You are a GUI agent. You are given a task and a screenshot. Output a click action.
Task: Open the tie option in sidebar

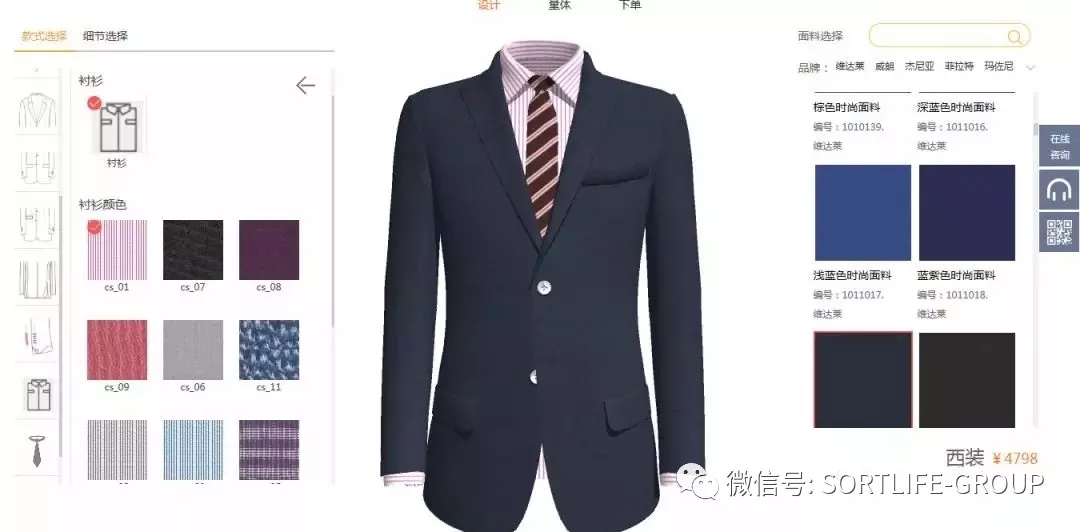tap(37, 450)
